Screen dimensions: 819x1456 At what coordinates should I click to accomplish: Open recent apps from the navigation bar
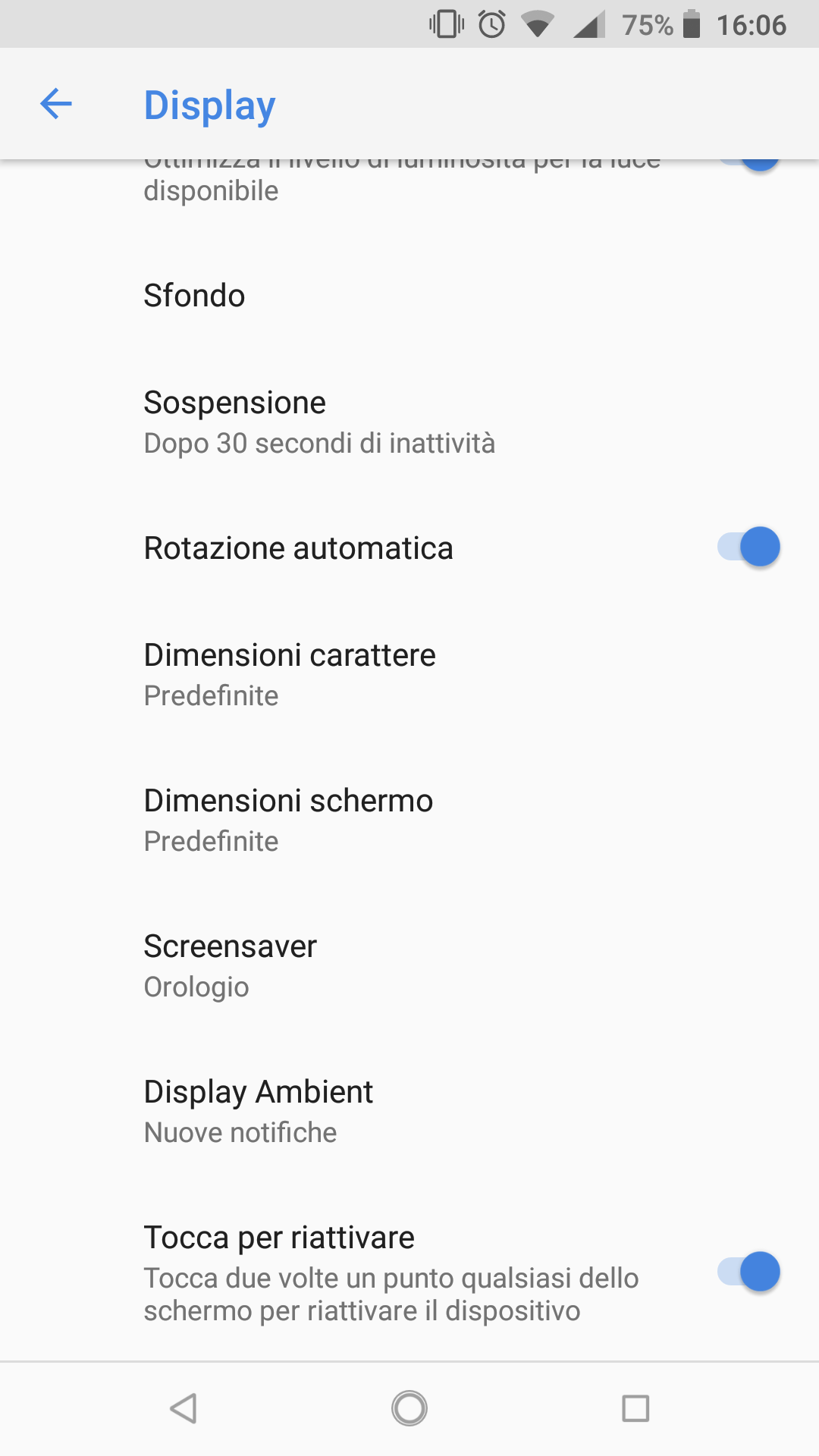coord(635,1408)
